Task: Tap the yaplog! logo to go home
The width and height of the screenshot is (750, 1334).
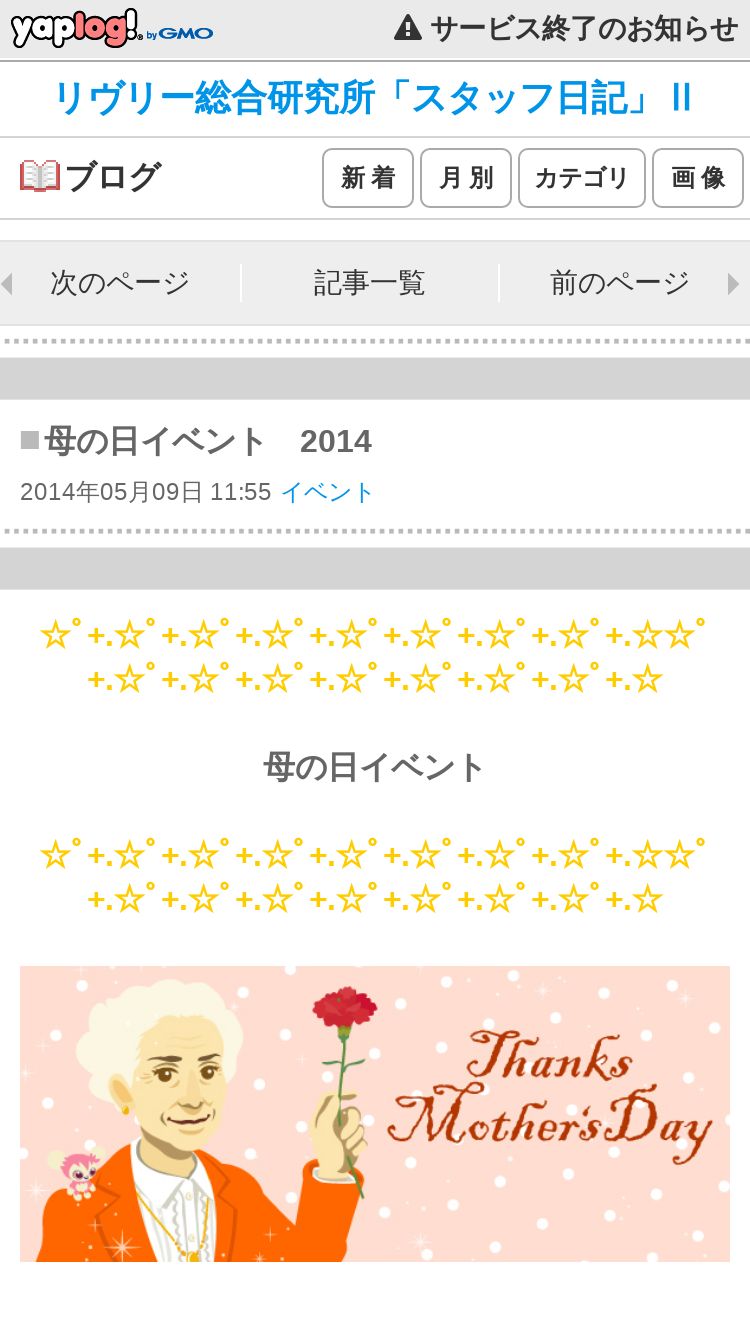Action: [75, 28]
